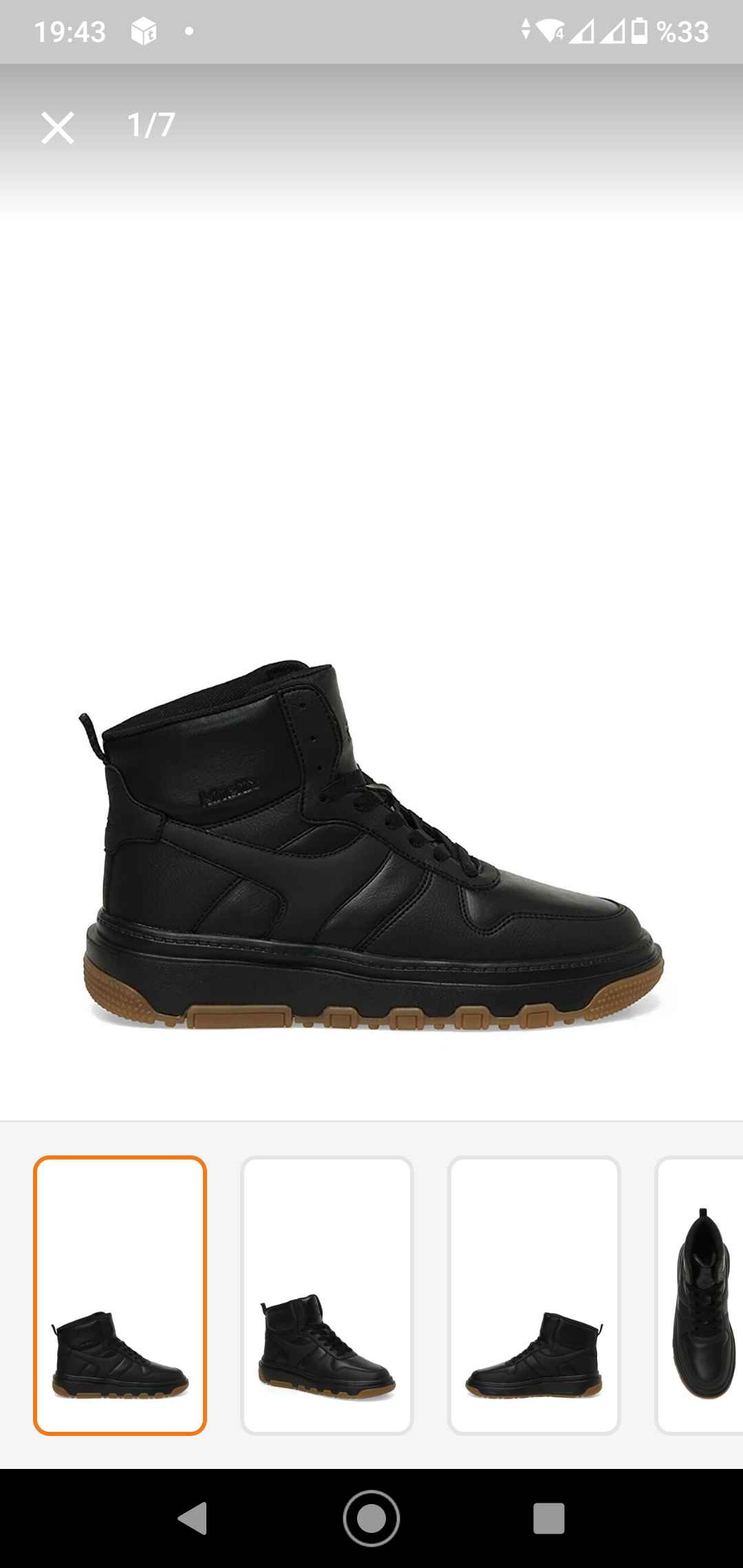This screenshot has height=1568, width=743.
Task: View the third thumbnail with shoe facing left
Action: (x=534, y=1296)
